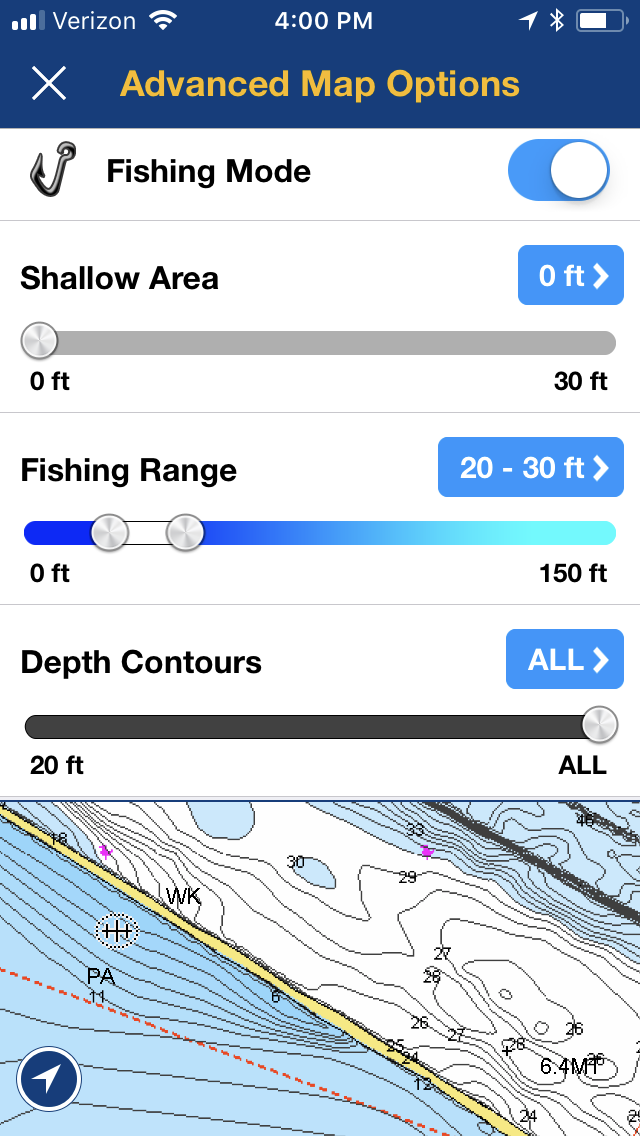Viewport: 640px width, 1136px height.
Task: Tap the lower Fishing Range slider handle
Action: click(x=109, y=533)
